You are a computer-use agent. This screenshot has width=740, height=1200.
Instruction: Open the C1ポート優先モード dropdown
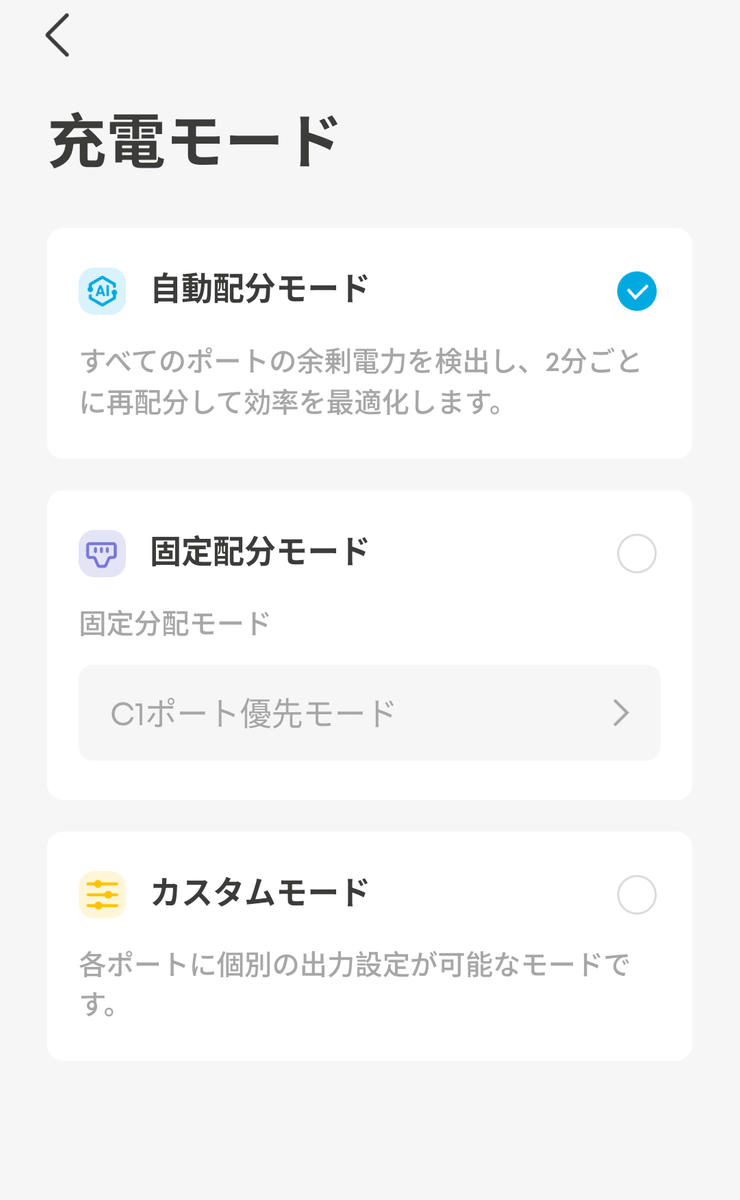coord(369,713)
